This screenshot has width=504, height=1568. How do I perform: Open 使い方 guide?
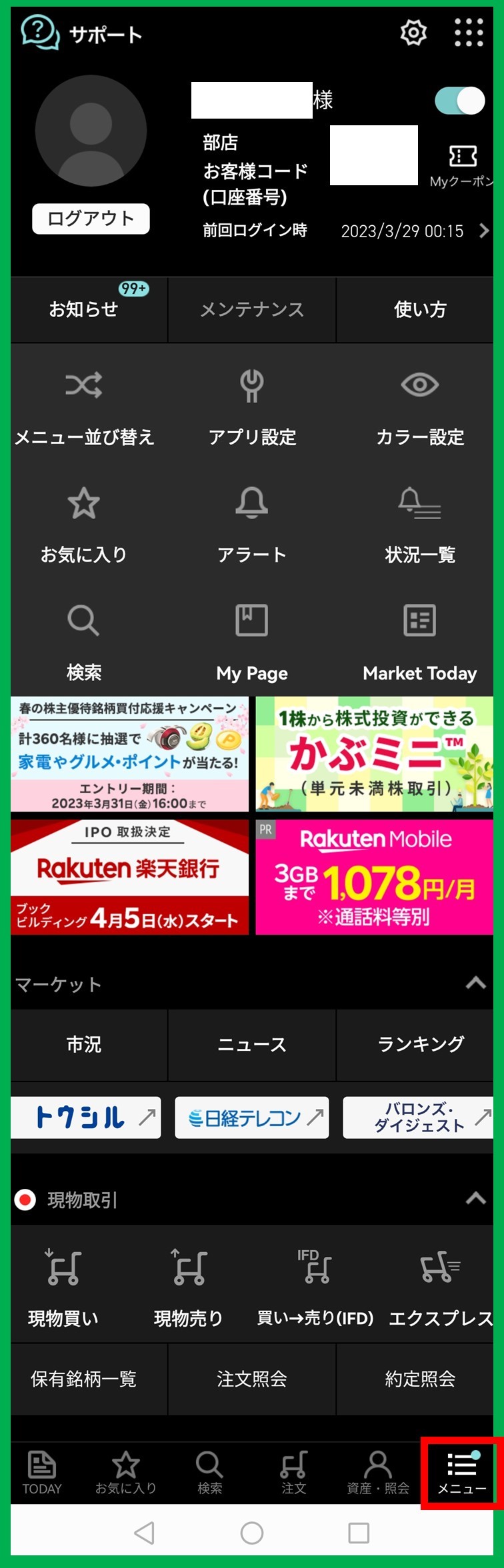click(419, 309)
